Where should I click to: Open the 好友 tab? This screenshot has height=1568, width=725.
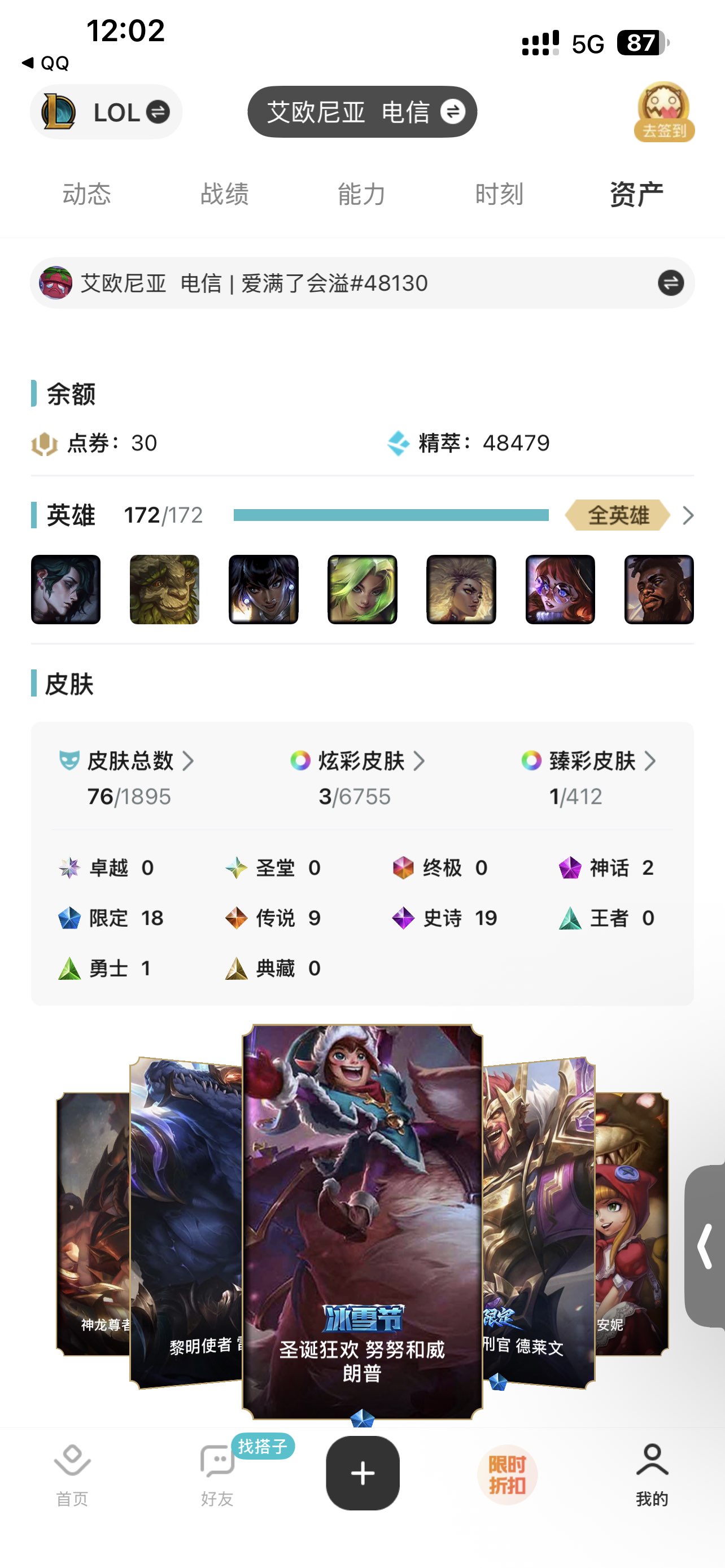217,1474
